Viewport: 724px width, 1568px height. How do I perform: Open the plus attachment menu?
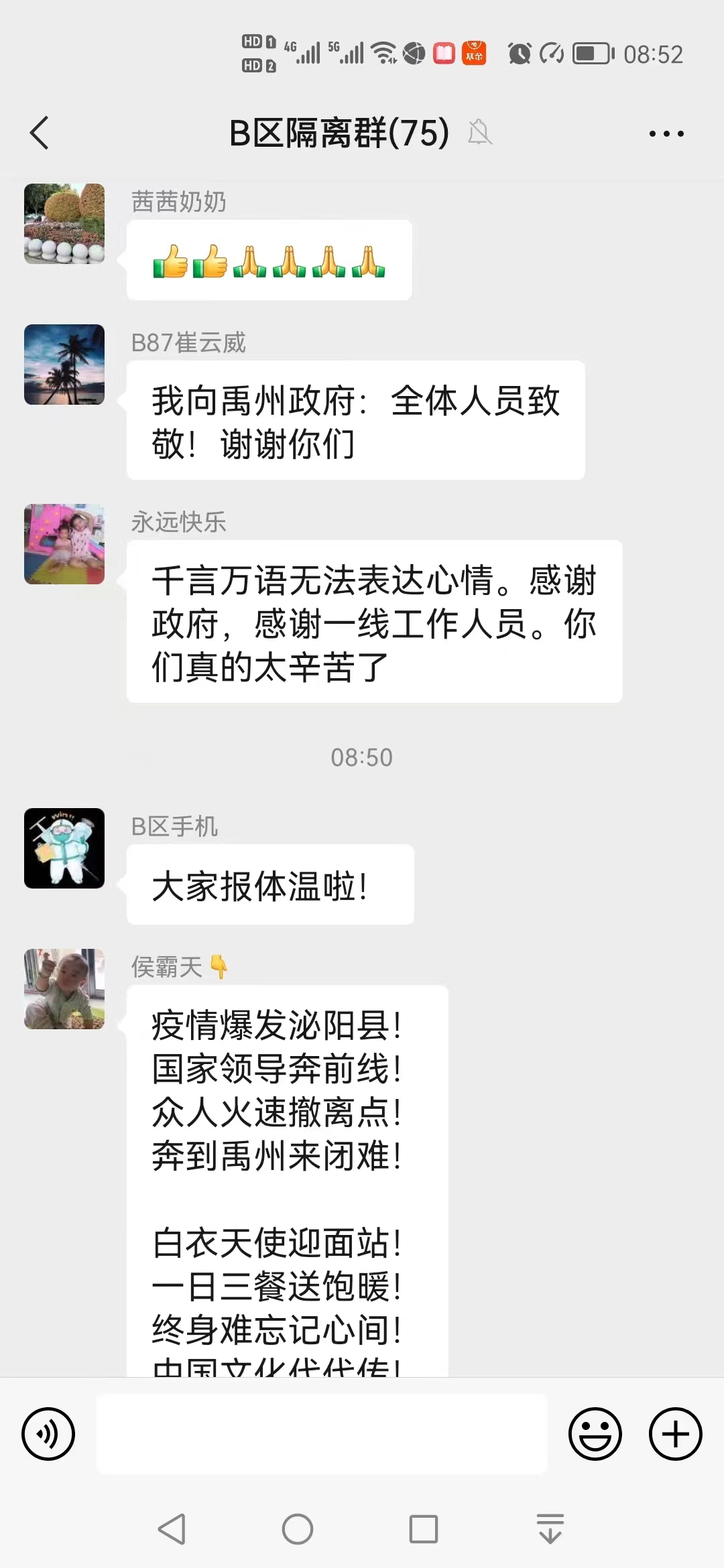click(675, 1434)
